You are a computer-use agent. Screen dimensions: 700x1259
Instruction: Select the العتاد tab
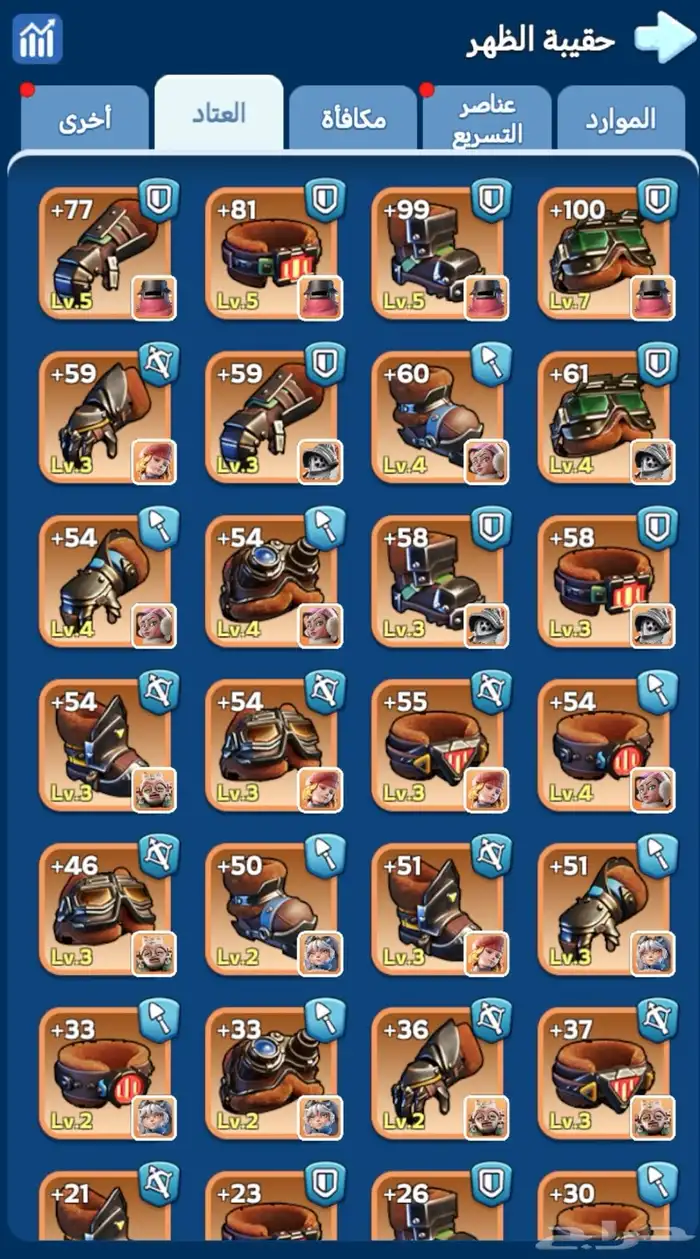(218, 113)
